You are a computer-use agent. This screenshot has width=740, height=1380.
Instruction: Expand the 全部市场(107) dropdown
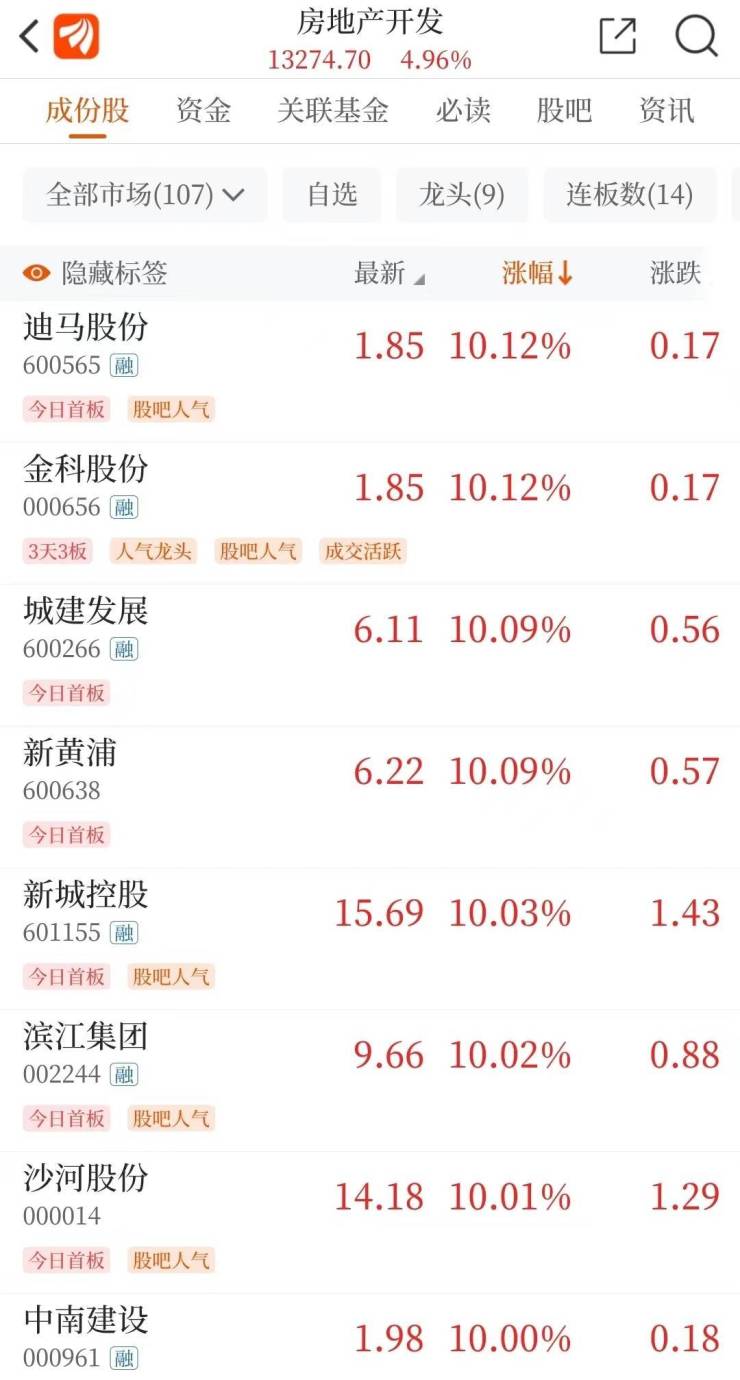145,194
